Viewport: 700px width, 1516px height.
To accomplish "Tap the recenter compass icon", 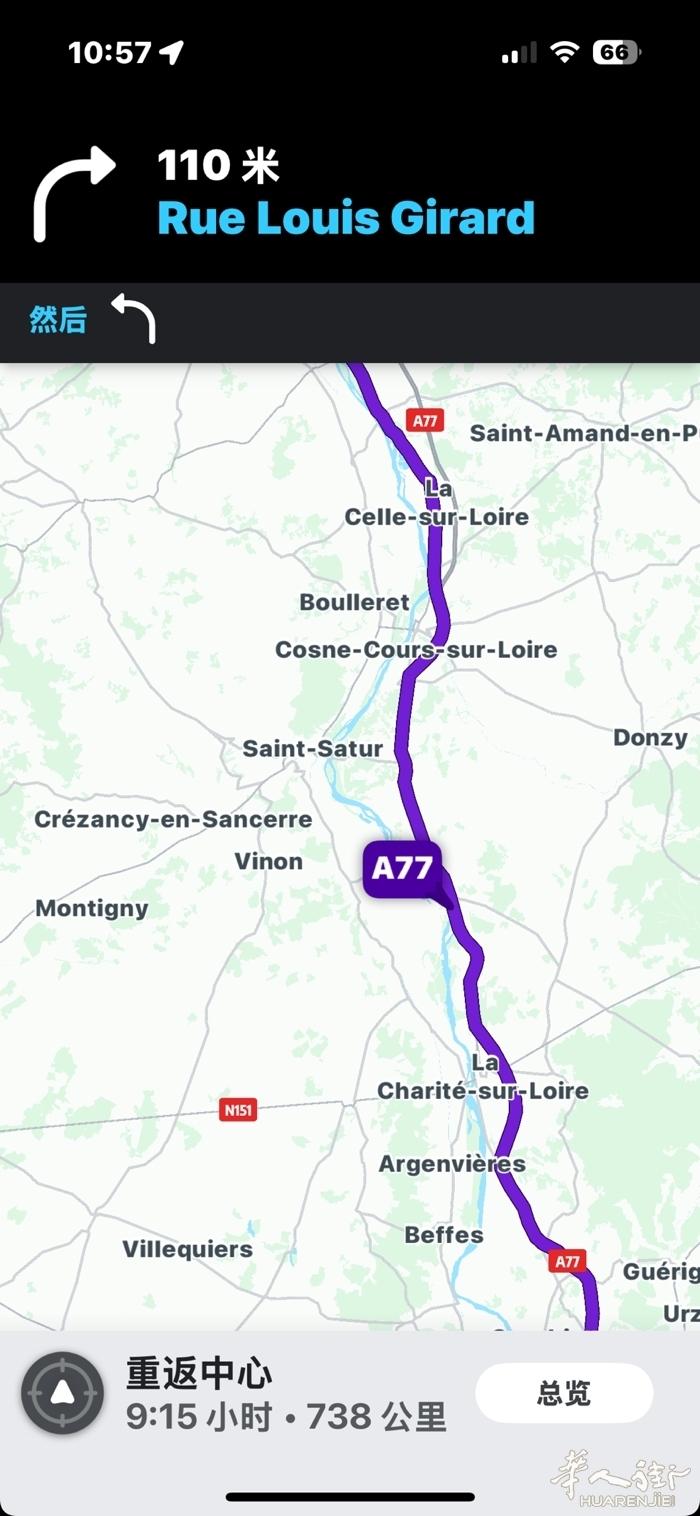I will click(x=63, y=1393).
